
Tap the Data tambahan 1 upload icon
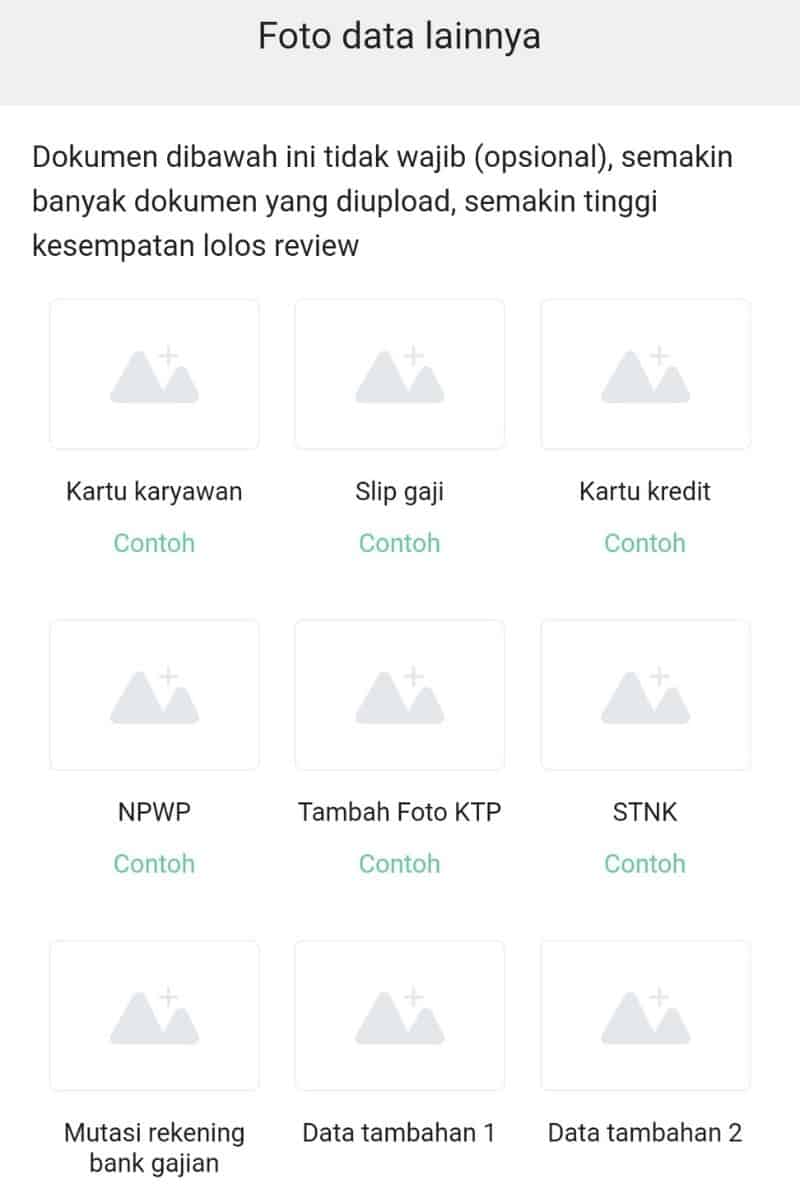[x=400, y=1015]
